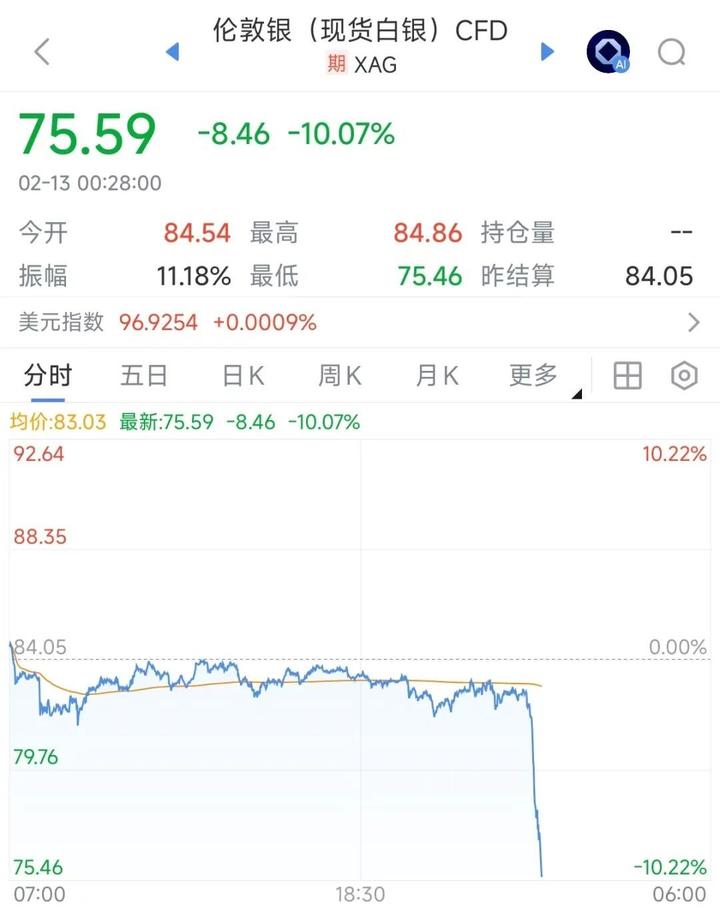Switch to the 日K chart tab

243,376
